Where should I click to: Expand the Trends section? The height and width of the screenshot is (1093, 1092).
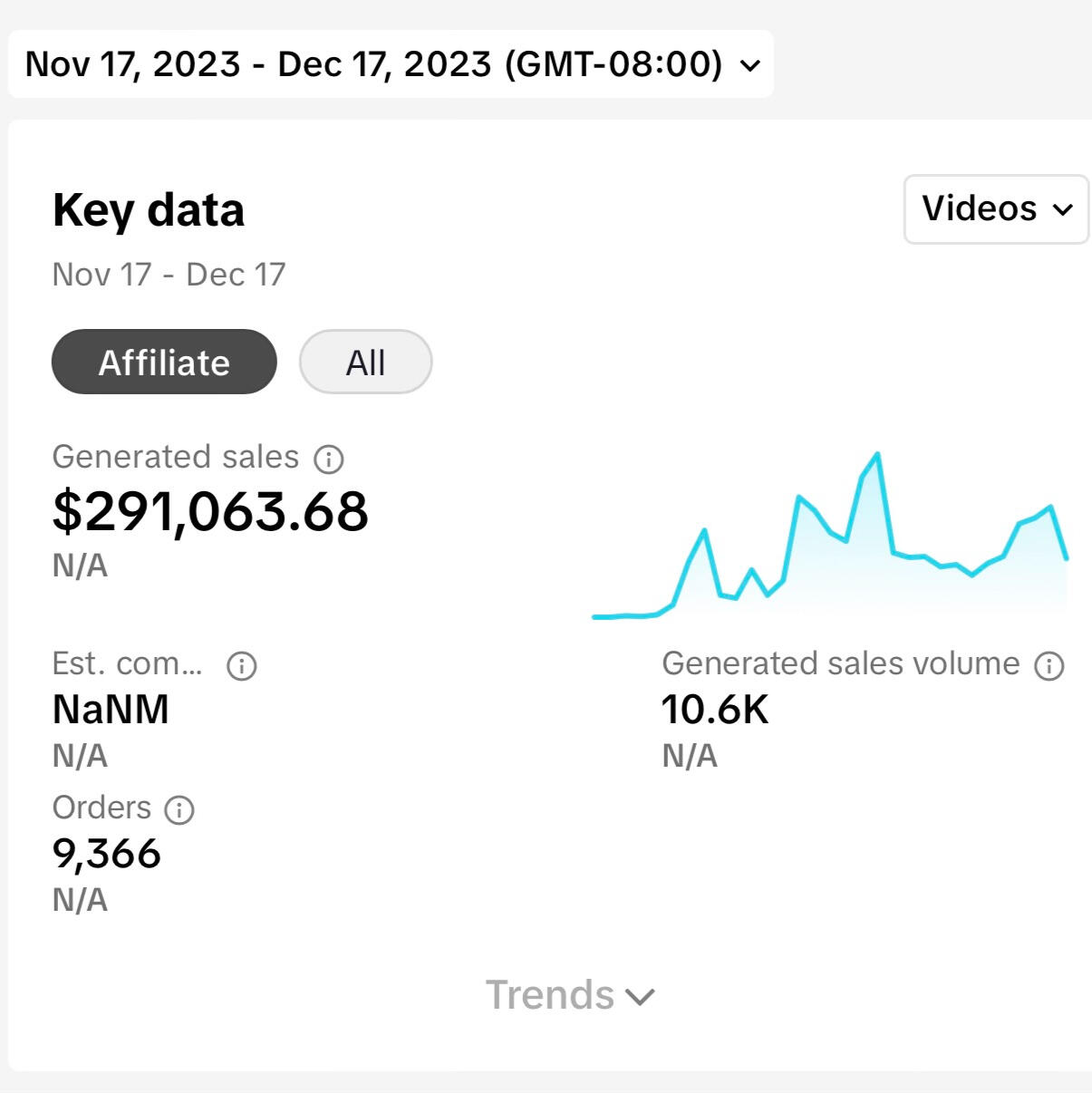point(569,995)
